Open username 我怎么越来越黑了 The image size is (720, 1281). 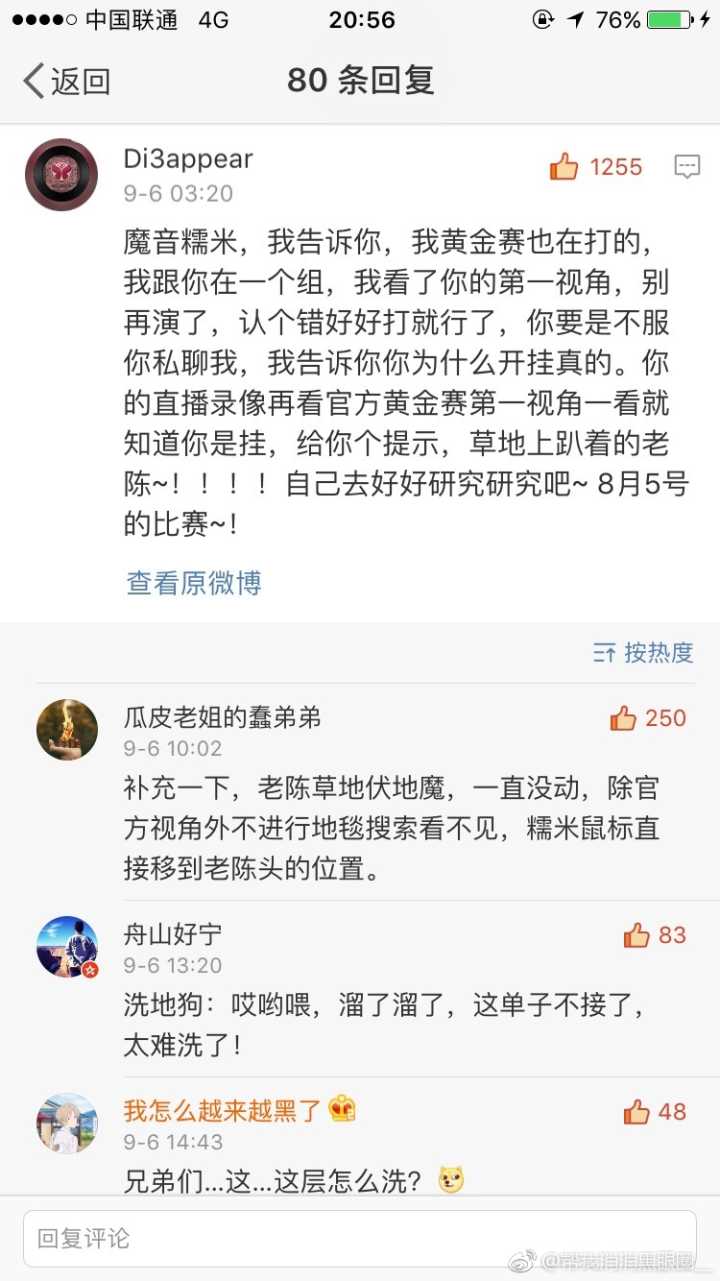click(222, 1109)
